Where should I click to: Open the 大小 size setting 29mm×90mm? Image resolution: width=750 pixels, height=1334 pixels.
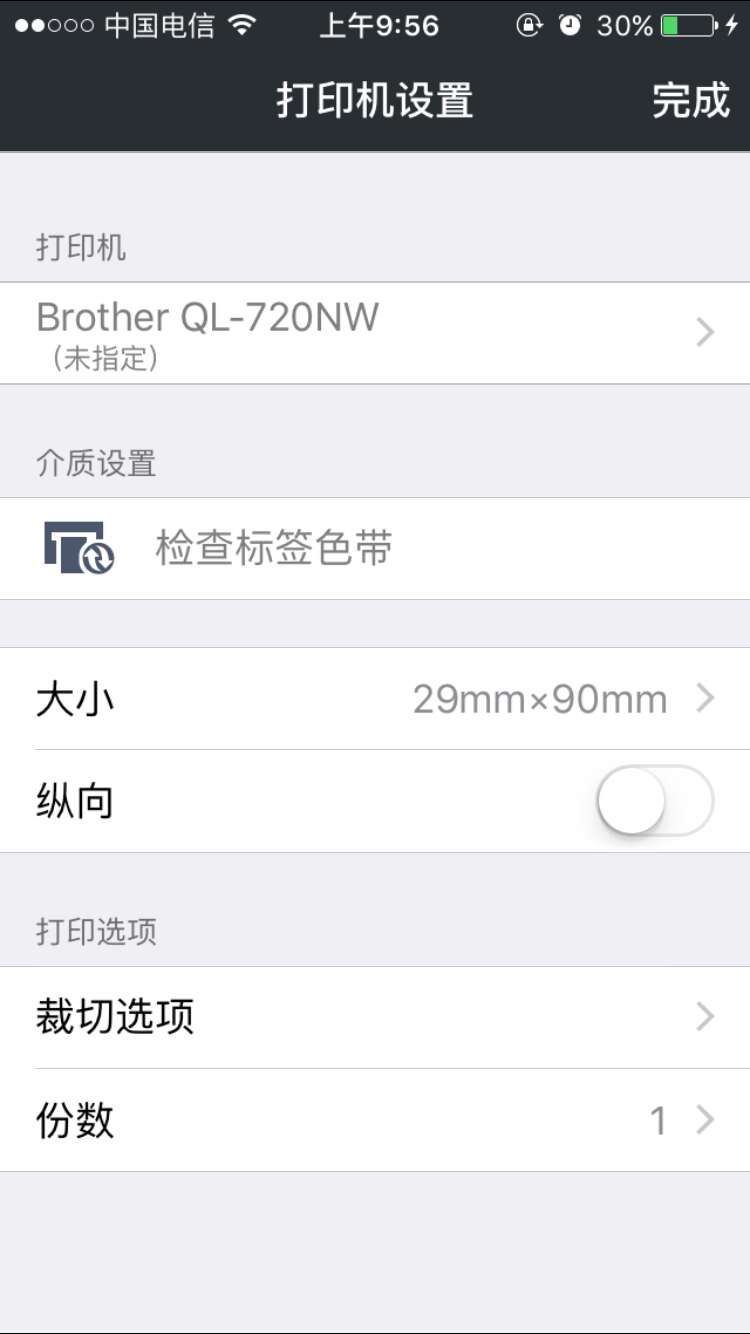click(x=375, y=699)
